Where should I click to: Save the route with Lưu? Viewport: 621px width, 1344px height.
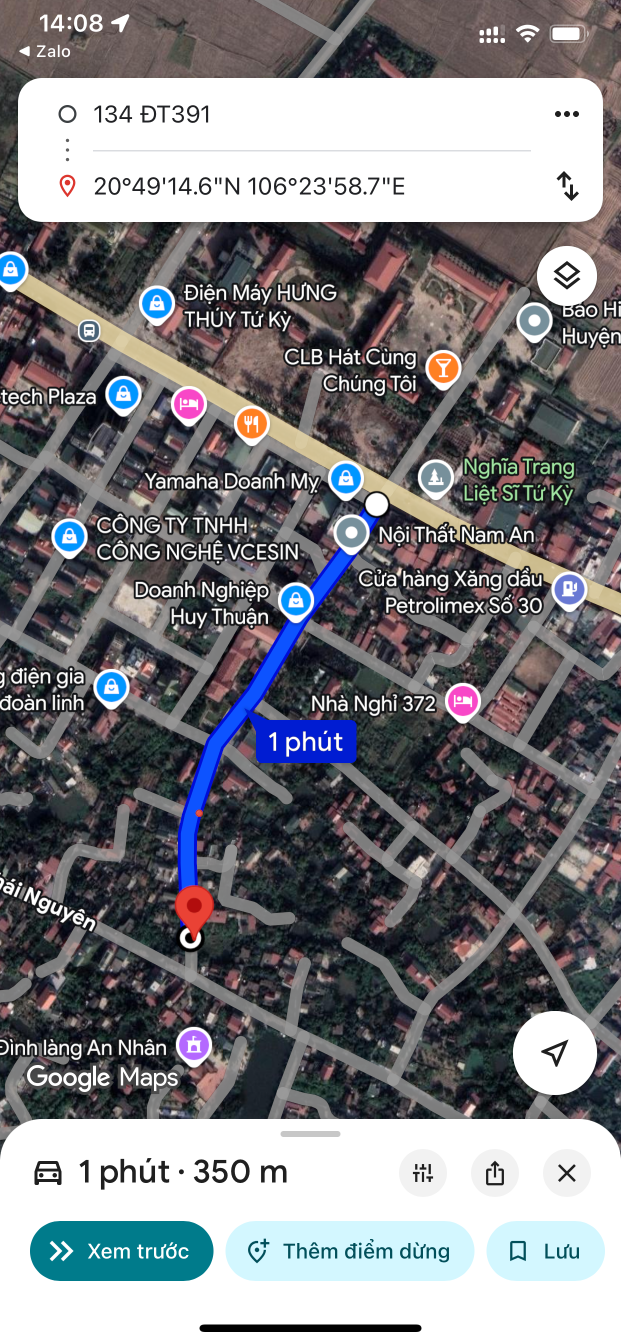point(546,1251)
